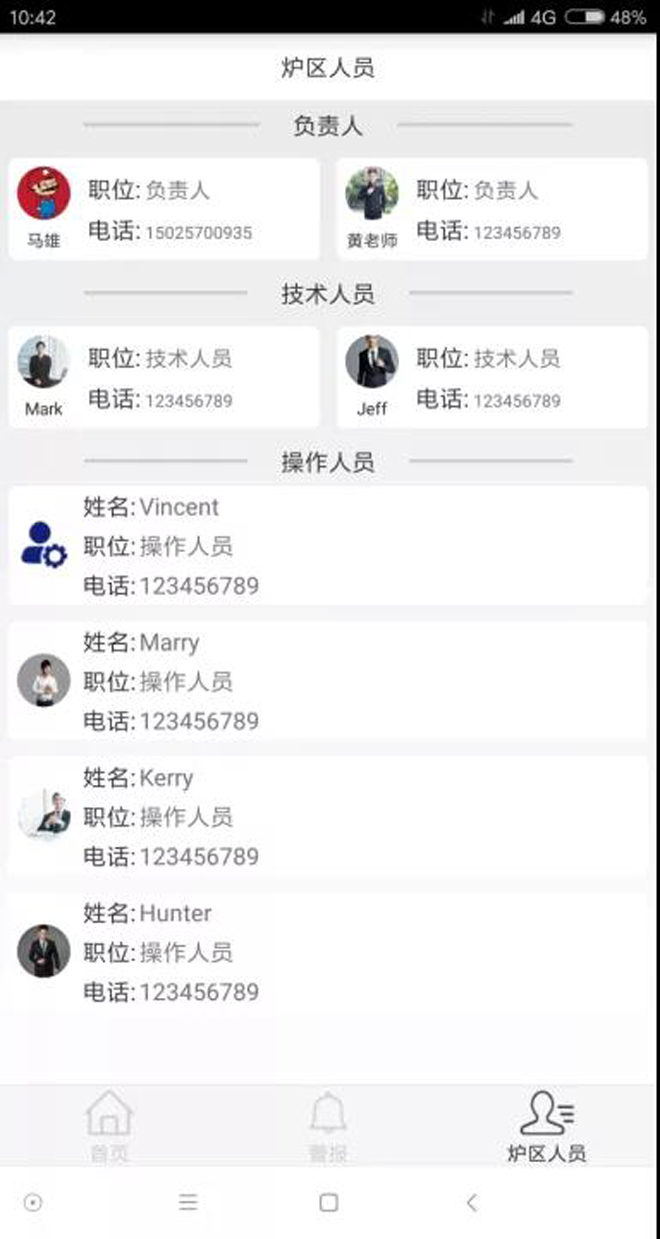Image resolution: width=660 pixels, height=1239 pixels.
Task: Tap the system back button
Action: click(472, 1203)
